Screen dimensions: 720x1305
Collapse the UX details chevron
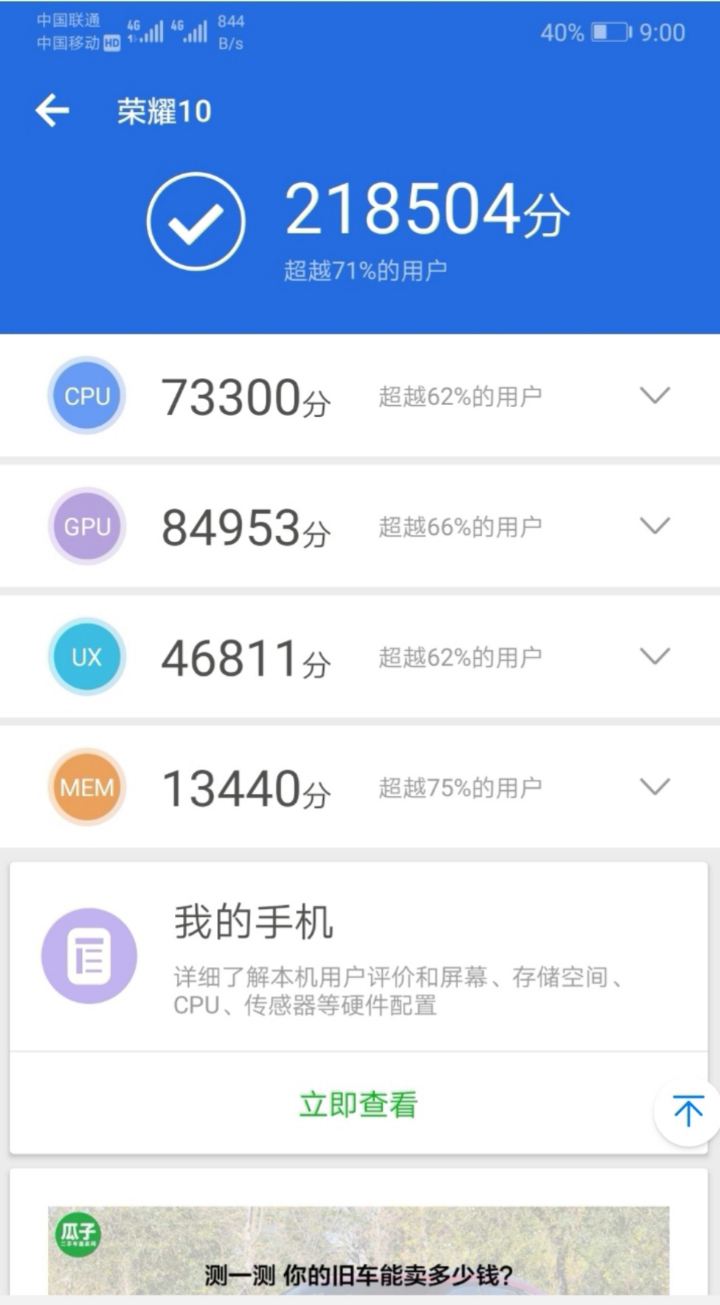coord(655,657)
